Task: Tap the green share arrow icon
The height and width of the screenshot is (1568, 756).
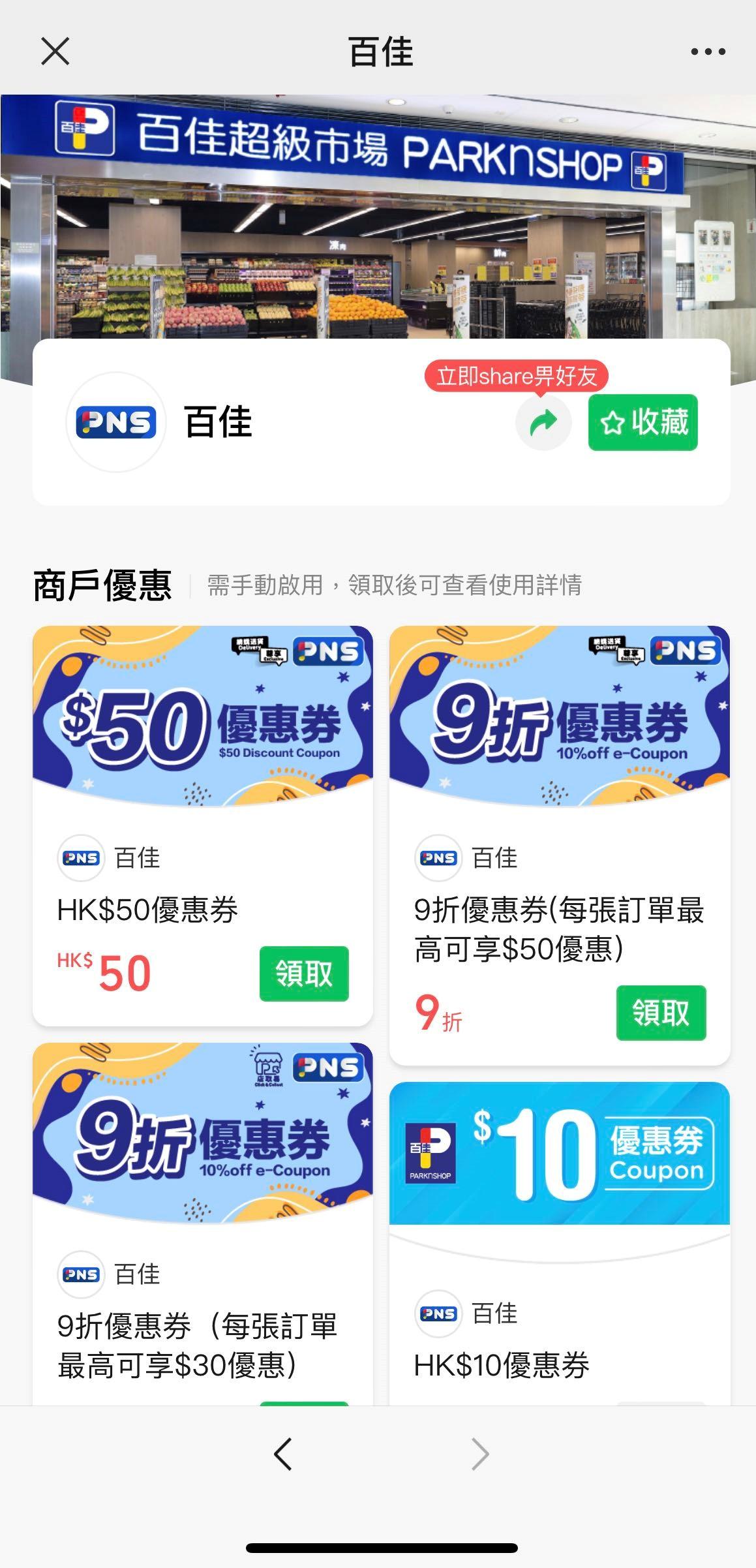Action: [543, 423]
